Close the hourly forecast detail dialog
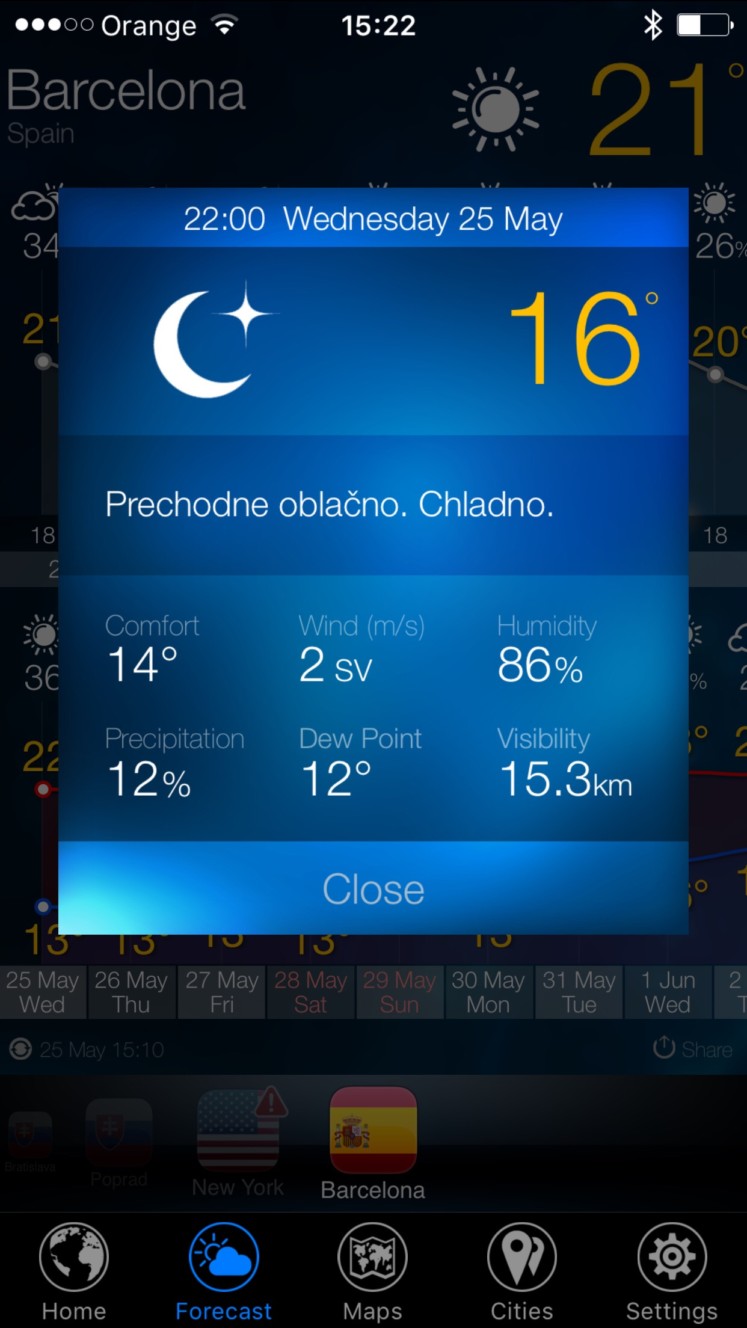Viewport: 747px width, 1328px height. coord(373,888)
